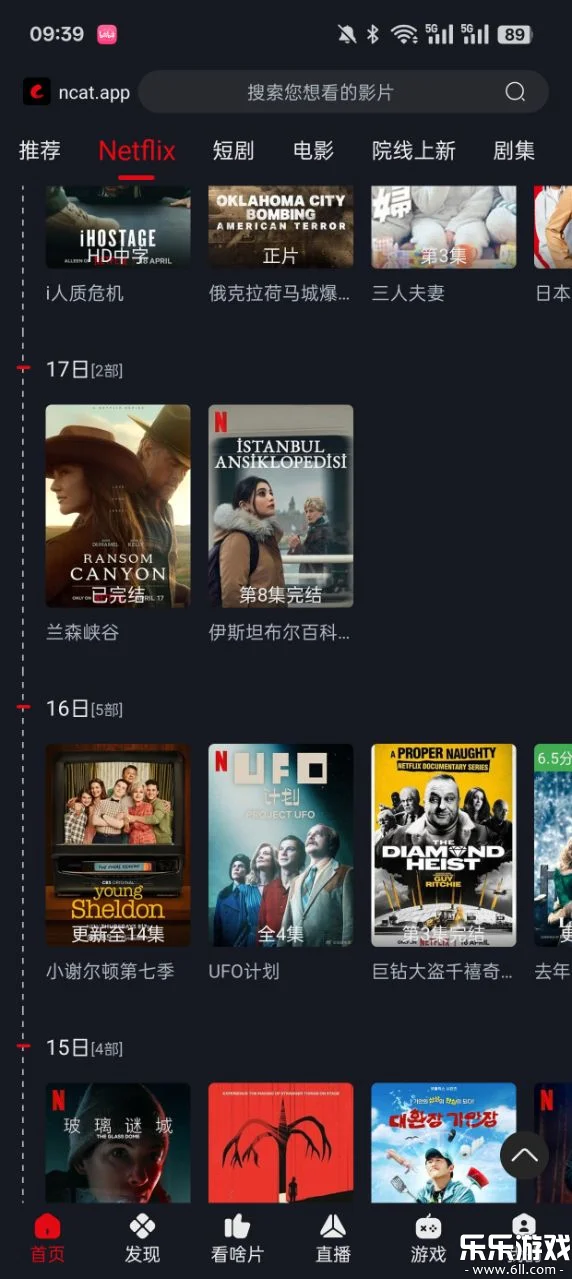The height and width of the screenshot is (1279, 572).
Task: Open the UFO计划 poster
Action: pos(281,845)
